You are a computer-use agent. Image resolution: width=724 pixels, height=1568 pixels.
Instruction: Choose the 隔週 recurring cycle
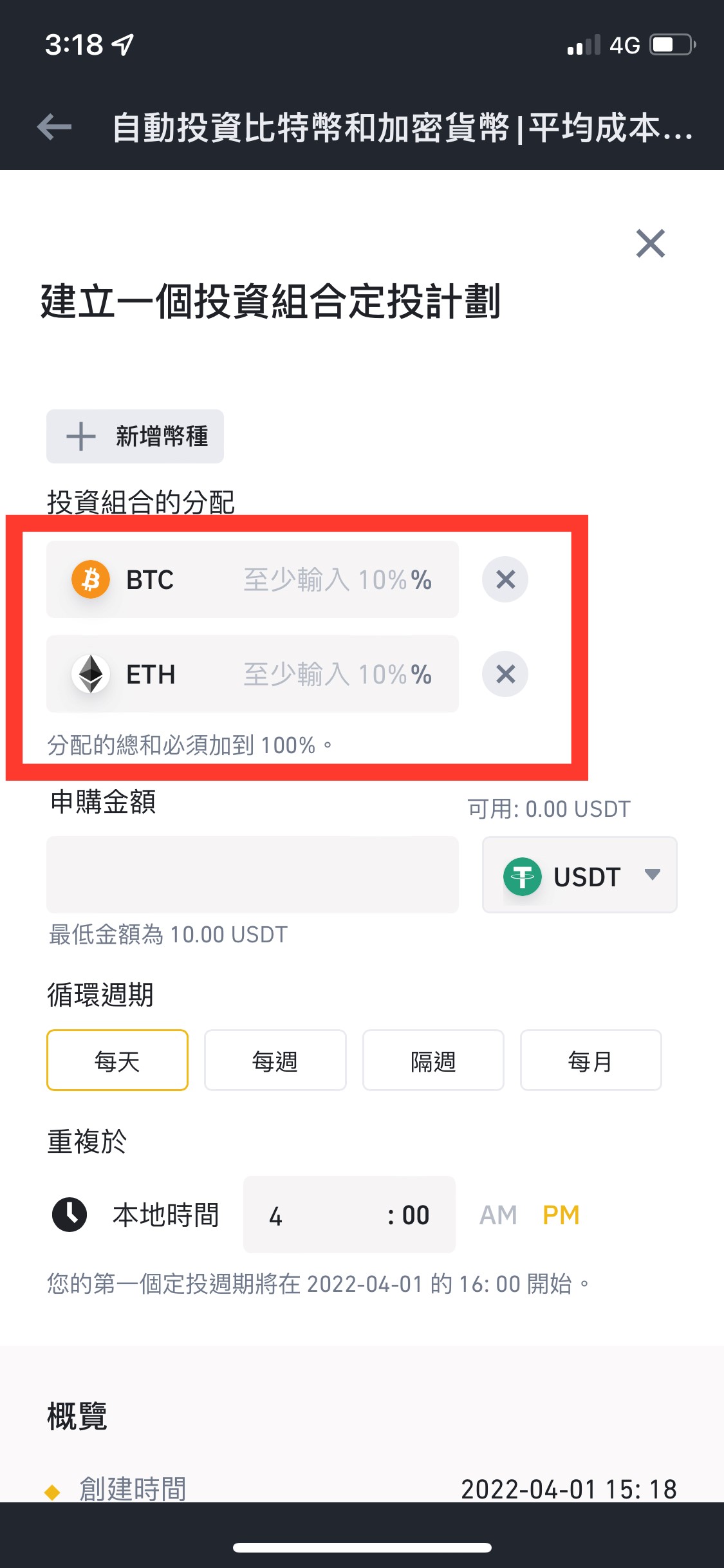coord(433,1060)
